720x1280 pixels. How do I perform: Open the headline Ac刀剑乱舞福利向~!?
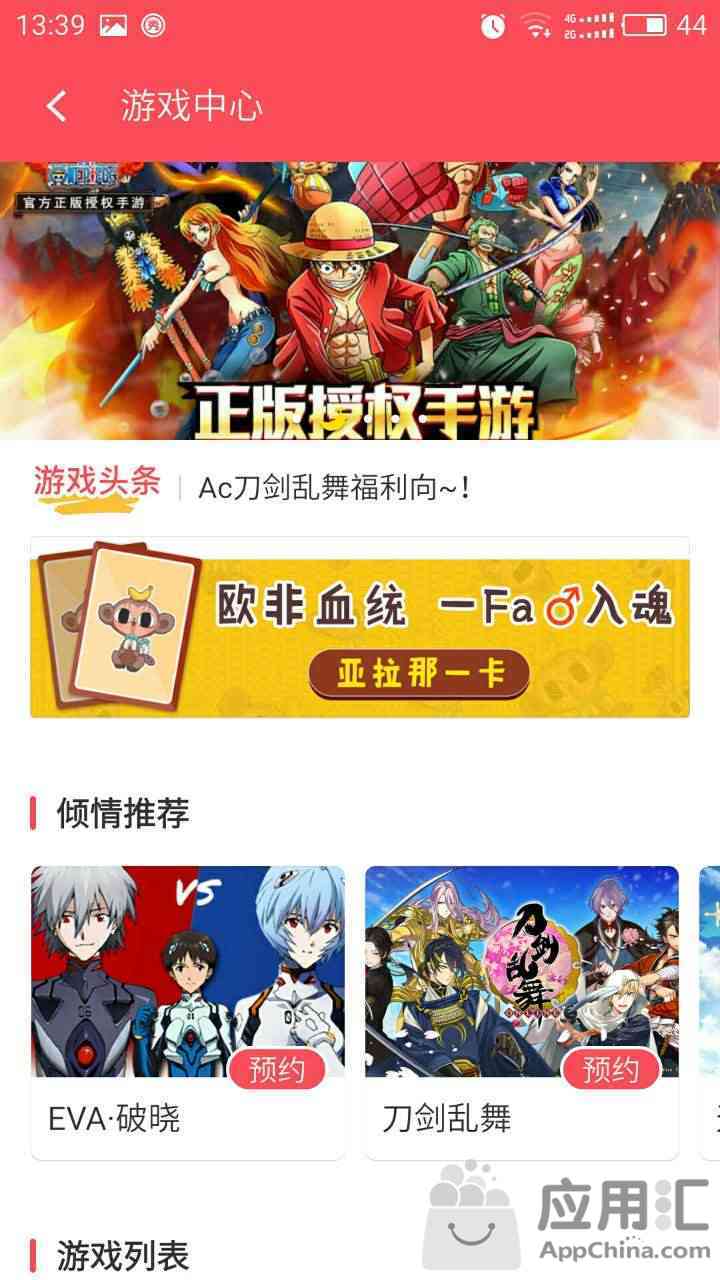[334, 488]
